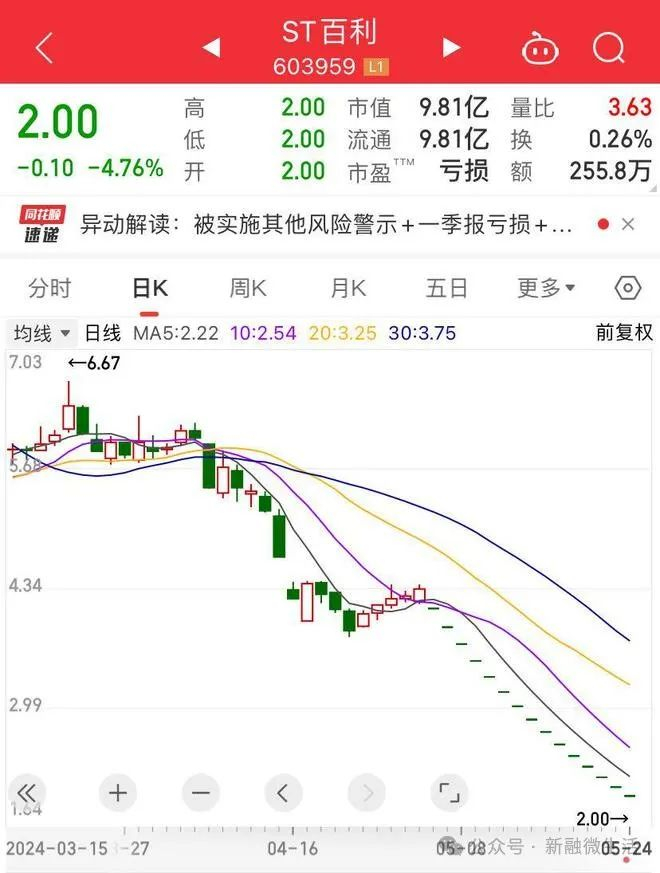The width and height of the screenshot is (660, 873).
Task: Zoom in the chart with plus
Action: (x=118, y=794)
